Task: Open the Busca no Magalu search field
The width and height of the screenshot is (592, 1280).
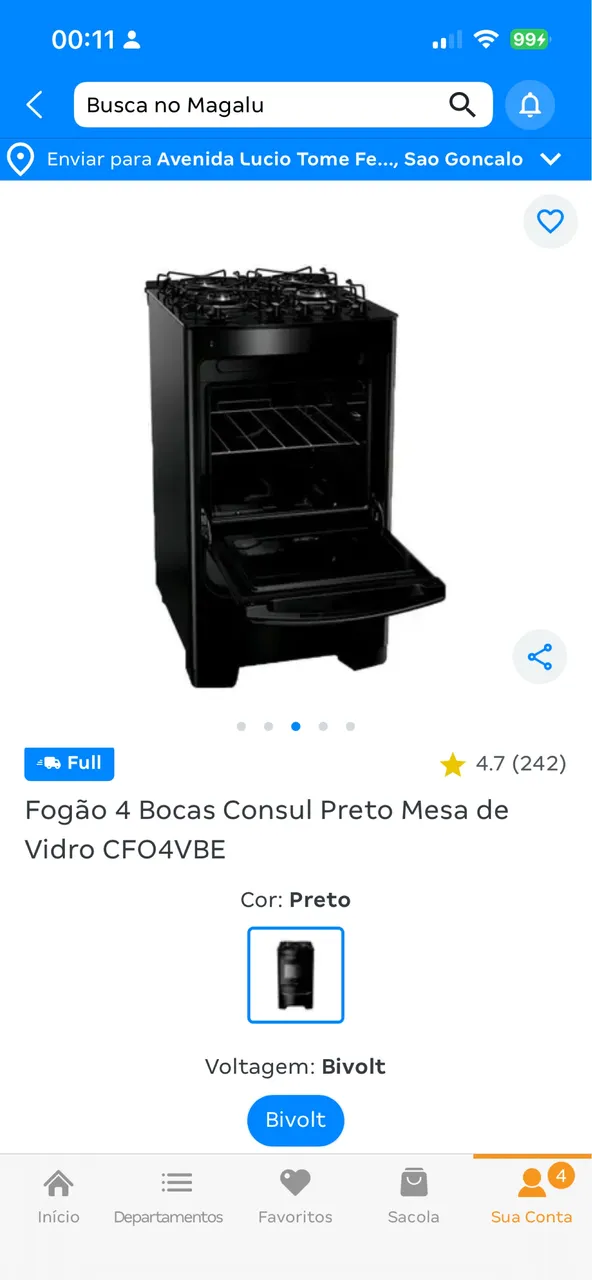Action: (283, 105)
